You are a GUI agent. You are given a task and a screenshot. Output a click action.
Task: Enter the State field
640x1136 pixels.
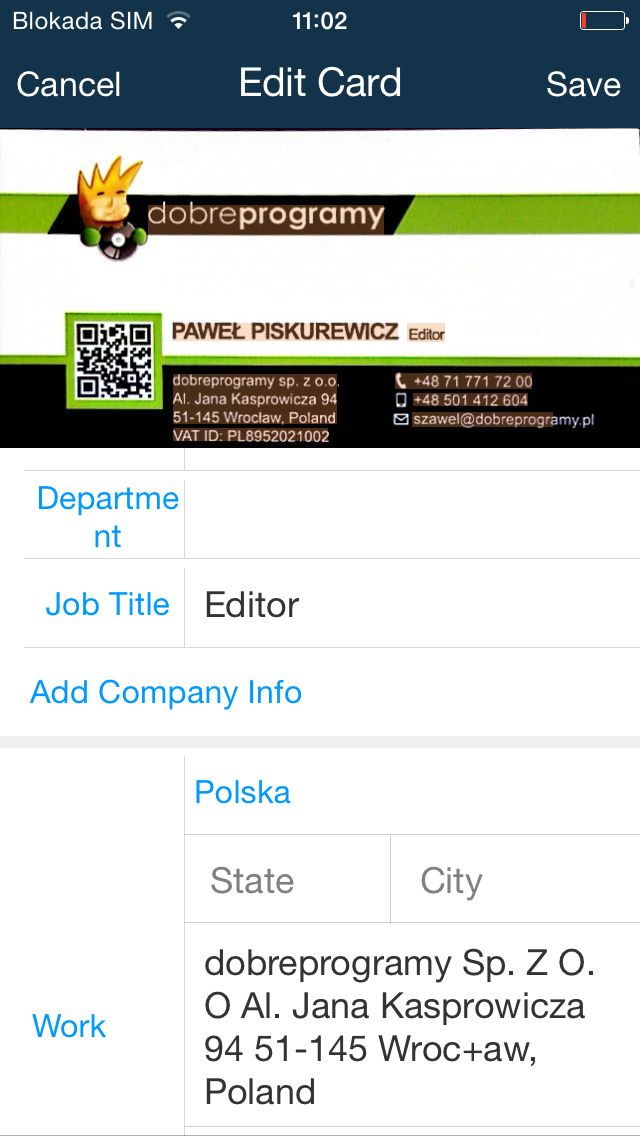pyautogui.click(x=287, y=880)
